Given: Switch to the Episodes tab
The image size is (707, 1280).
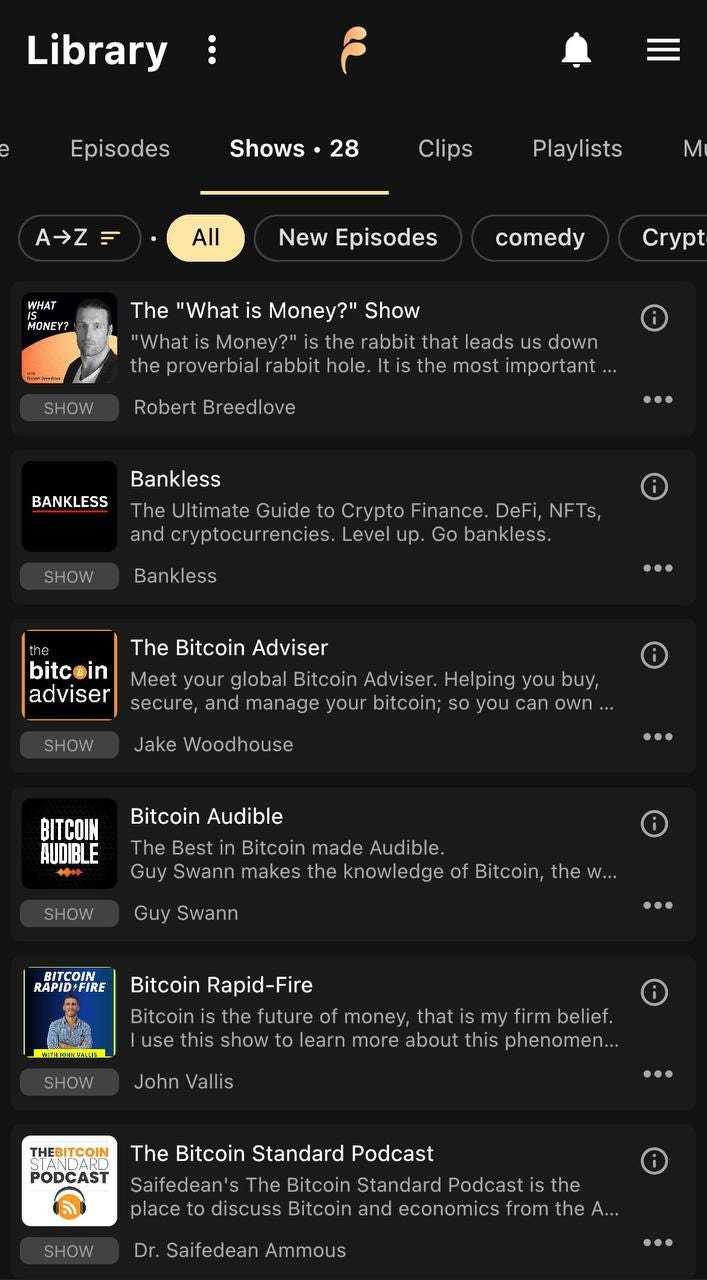Looking at the screenshot, I should [120, 149].
